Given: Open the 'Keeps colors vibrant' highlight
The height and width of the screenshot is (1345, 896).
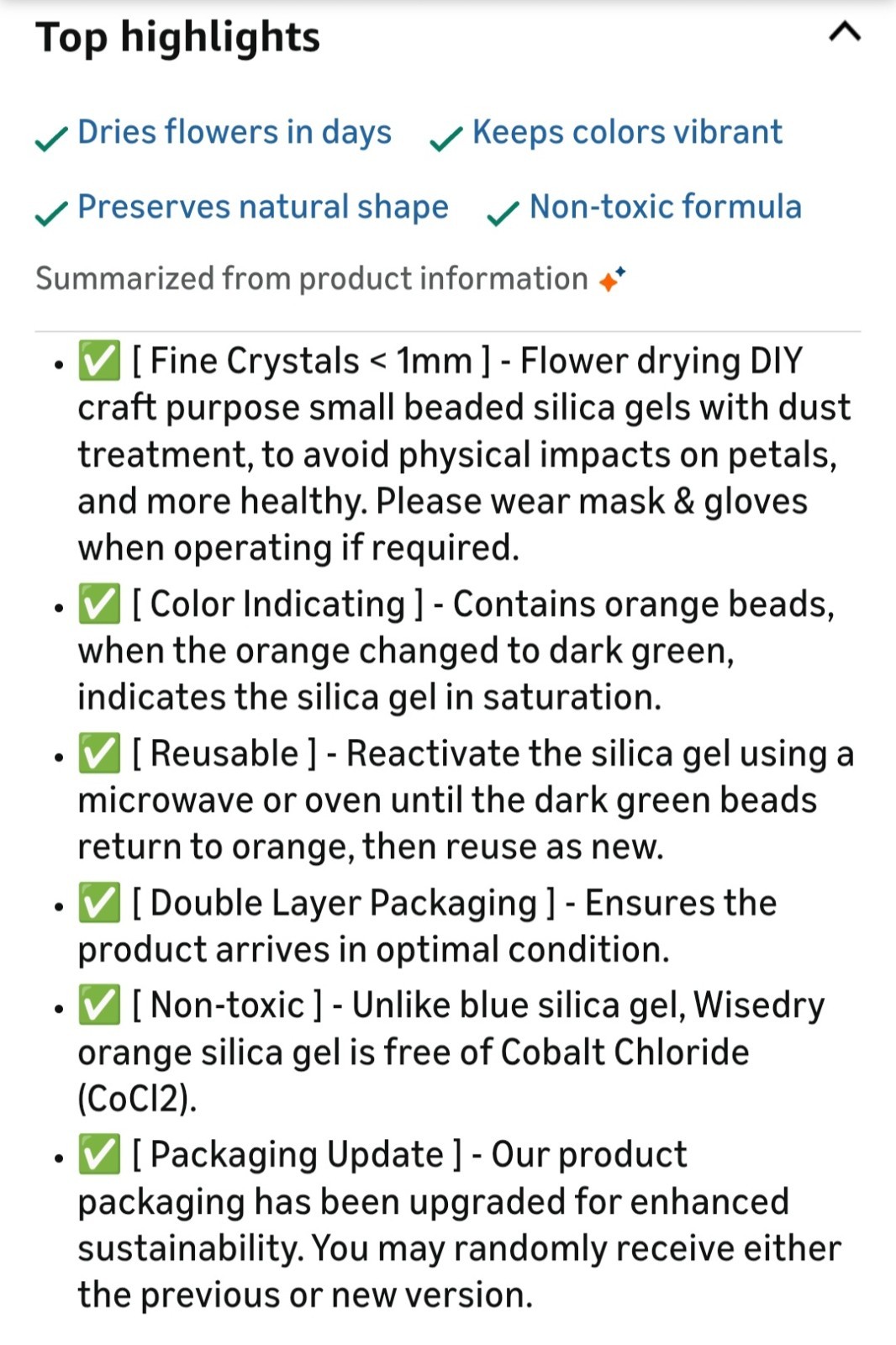Looking at the screenshot, I should pos(626,133).
